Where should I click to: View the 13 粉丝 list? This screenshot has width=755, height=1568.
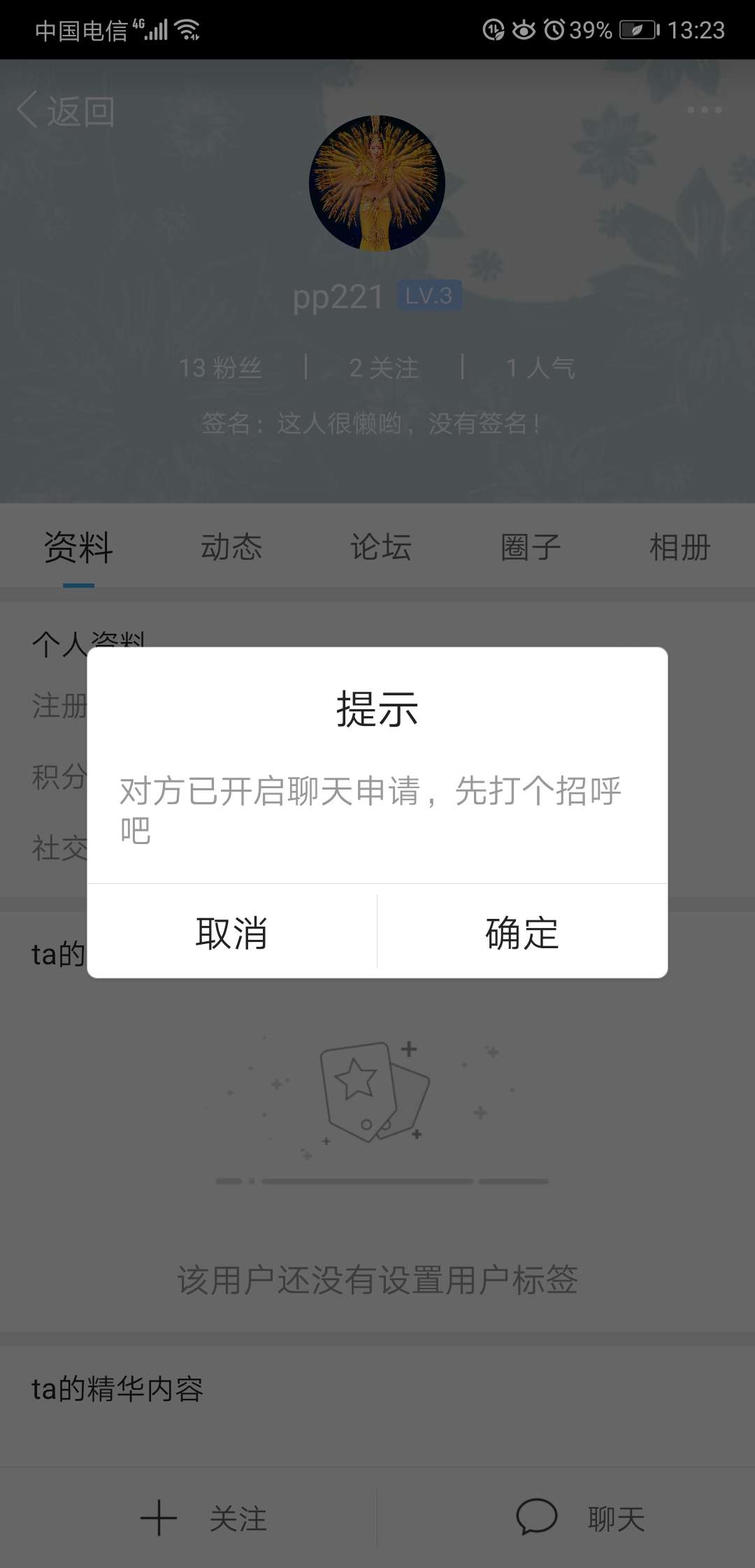[221, 368]
